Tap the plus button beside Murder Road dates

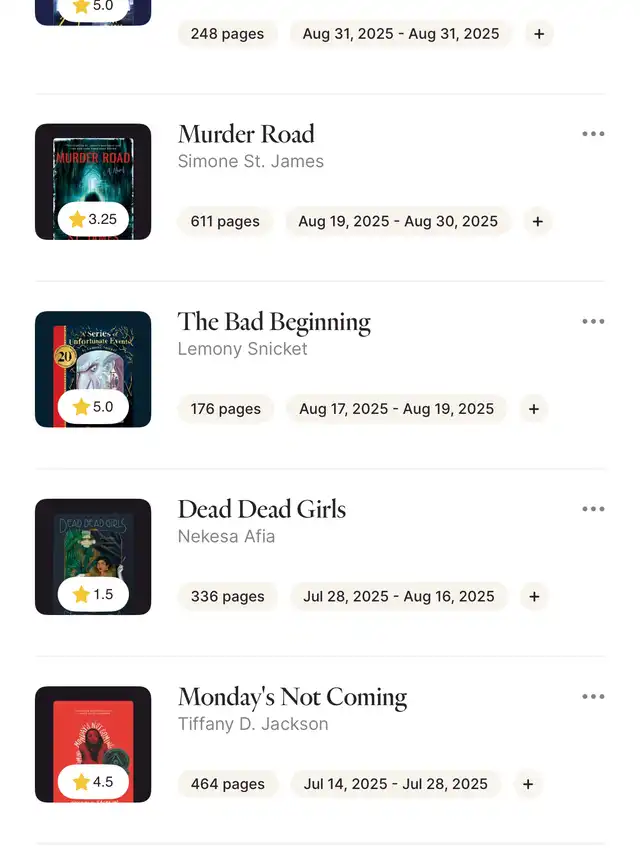[x=537, y=221]
